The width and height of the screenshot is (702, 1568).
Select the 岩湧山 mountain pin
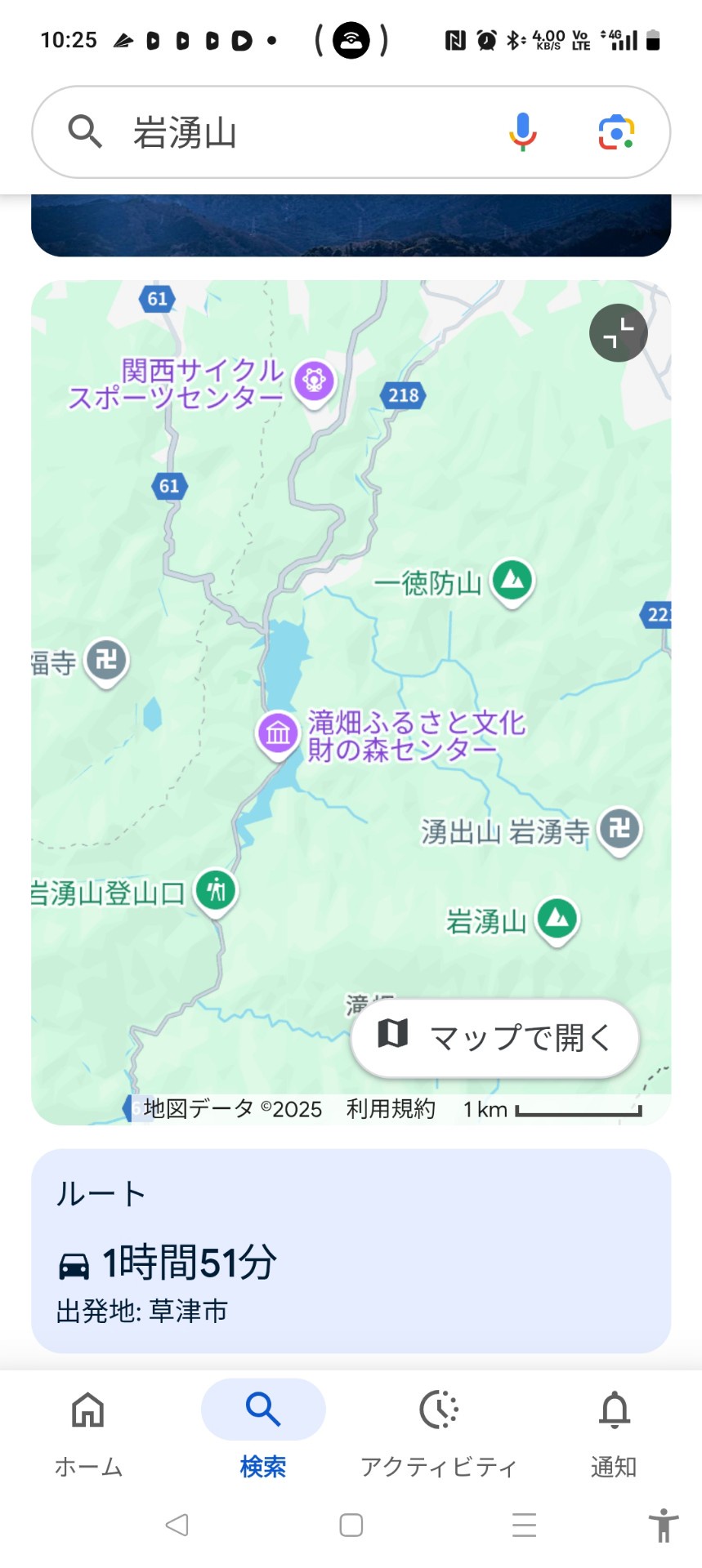tap(557, 920)
